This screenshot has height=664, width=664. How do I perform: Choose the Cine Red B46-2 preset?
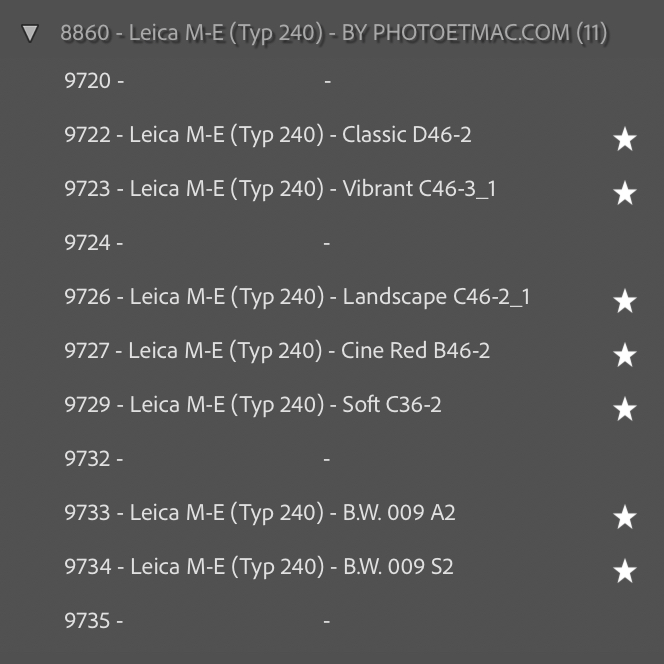(277, 351)
